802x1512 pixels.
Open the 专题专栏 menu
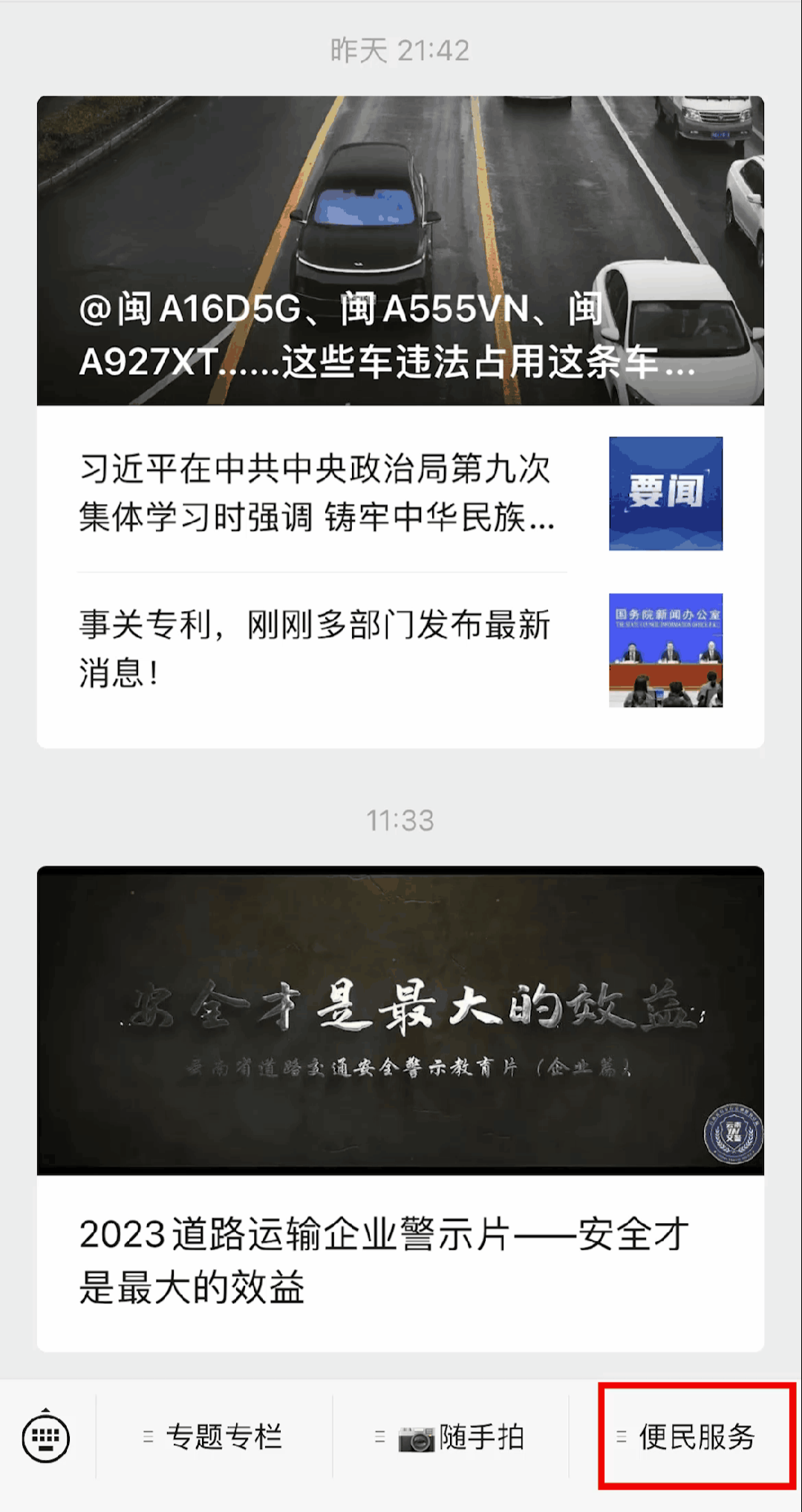tap(214, 1438)
